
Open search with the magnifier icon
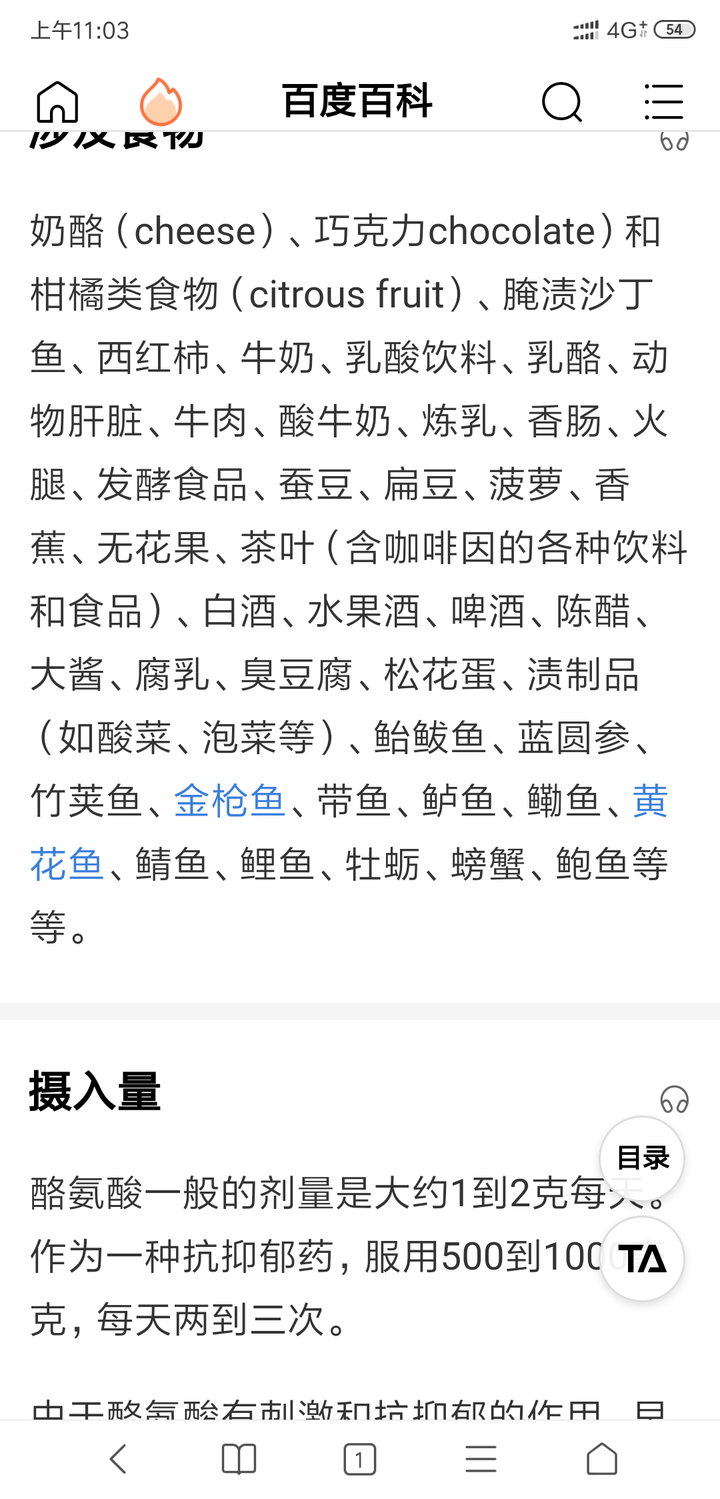[x=562, y=101]
